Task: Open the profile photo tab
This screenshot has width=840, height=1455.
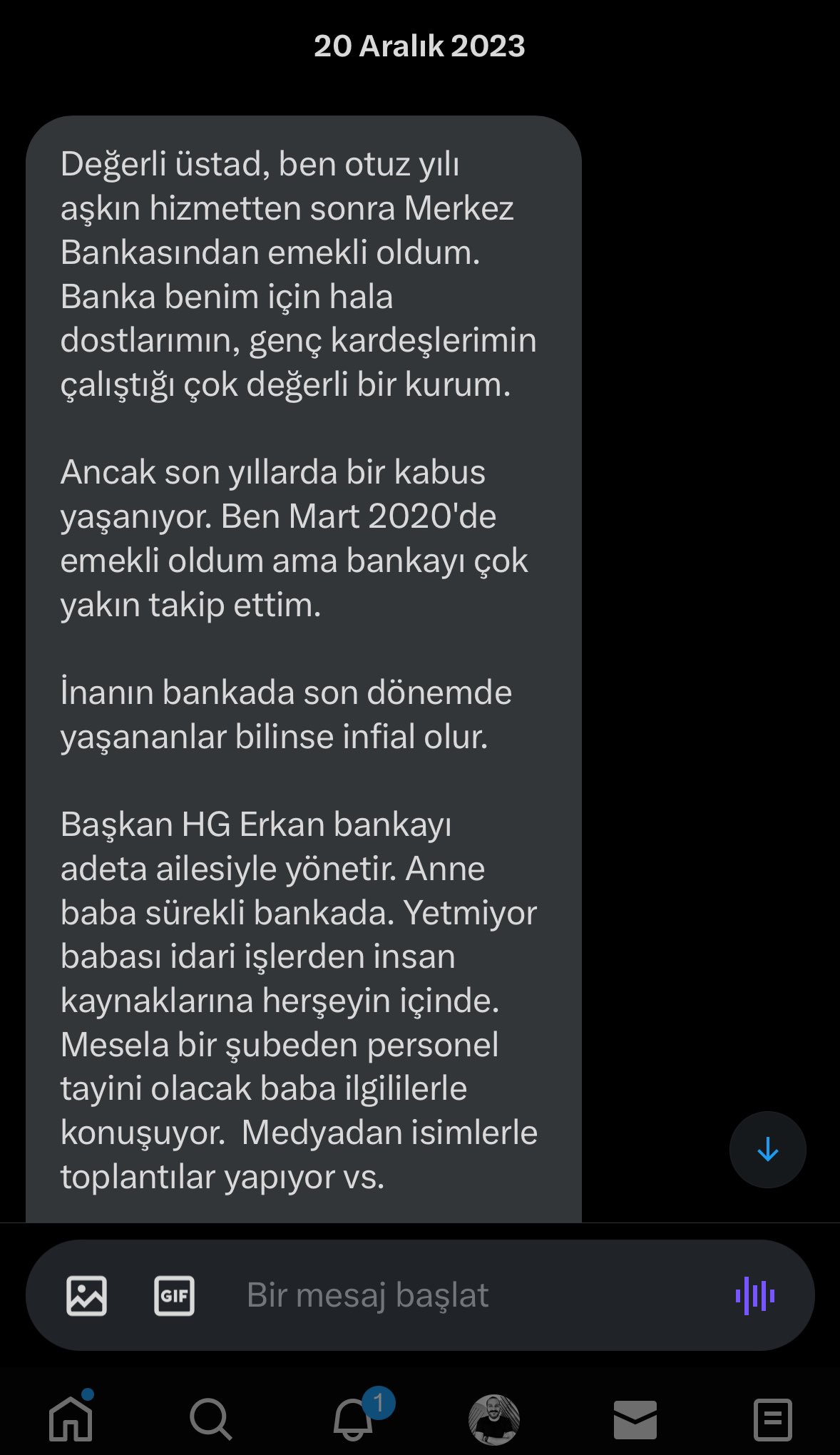Action: coord(493,1419)
